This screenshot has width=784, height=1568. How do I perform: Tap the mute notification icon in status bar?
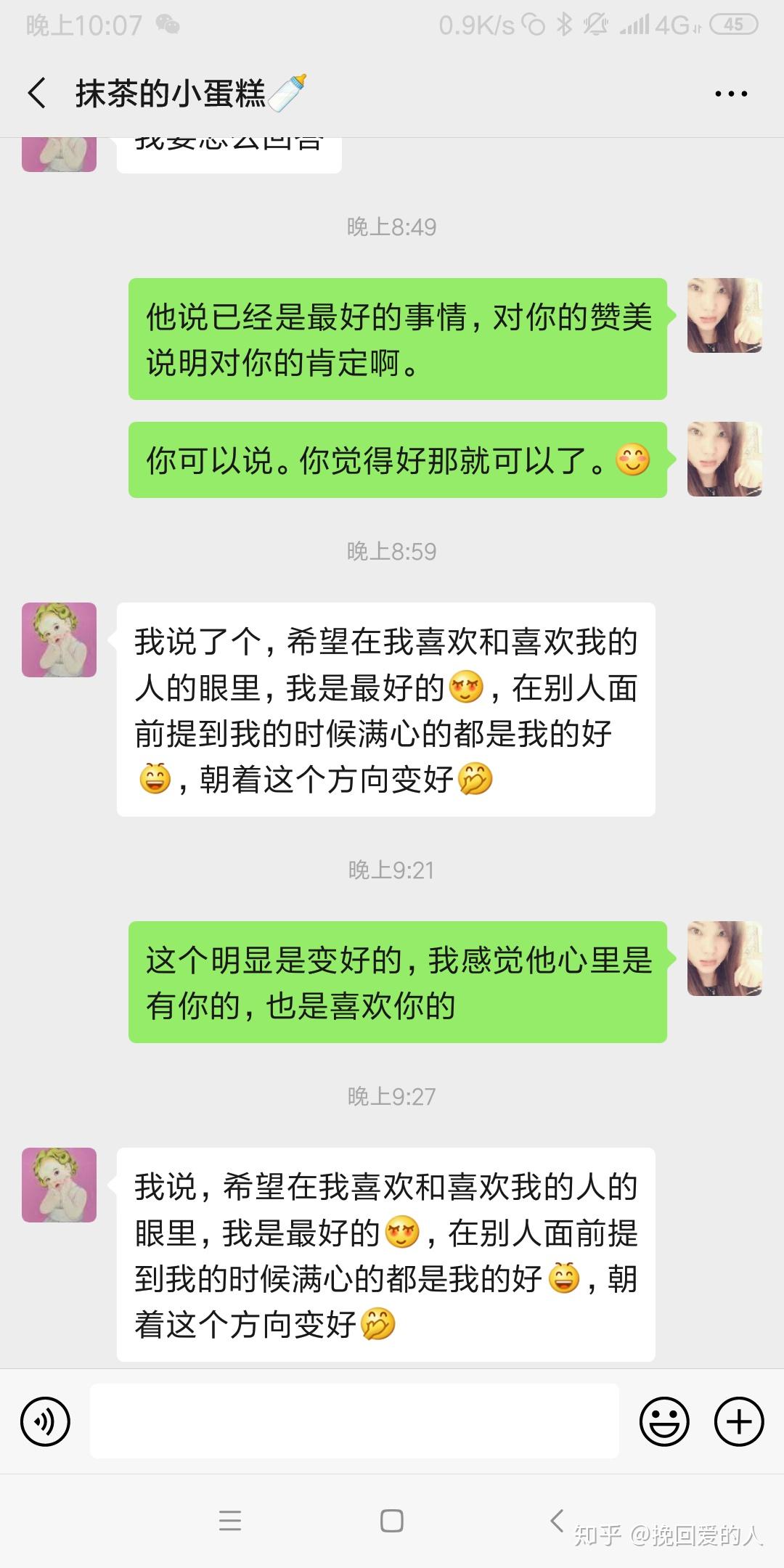point(594,24)
